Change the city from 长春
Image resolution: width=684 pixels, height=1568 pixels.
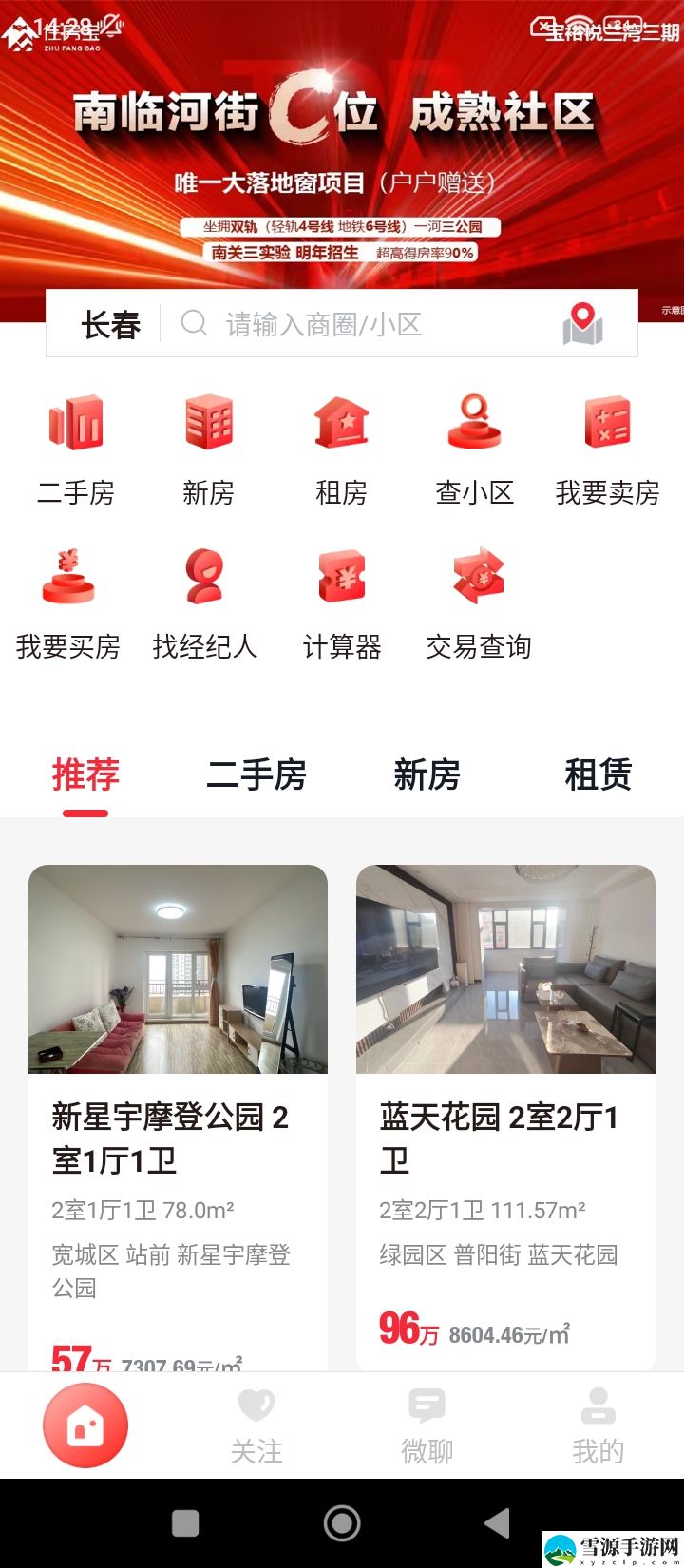point(110,325)
